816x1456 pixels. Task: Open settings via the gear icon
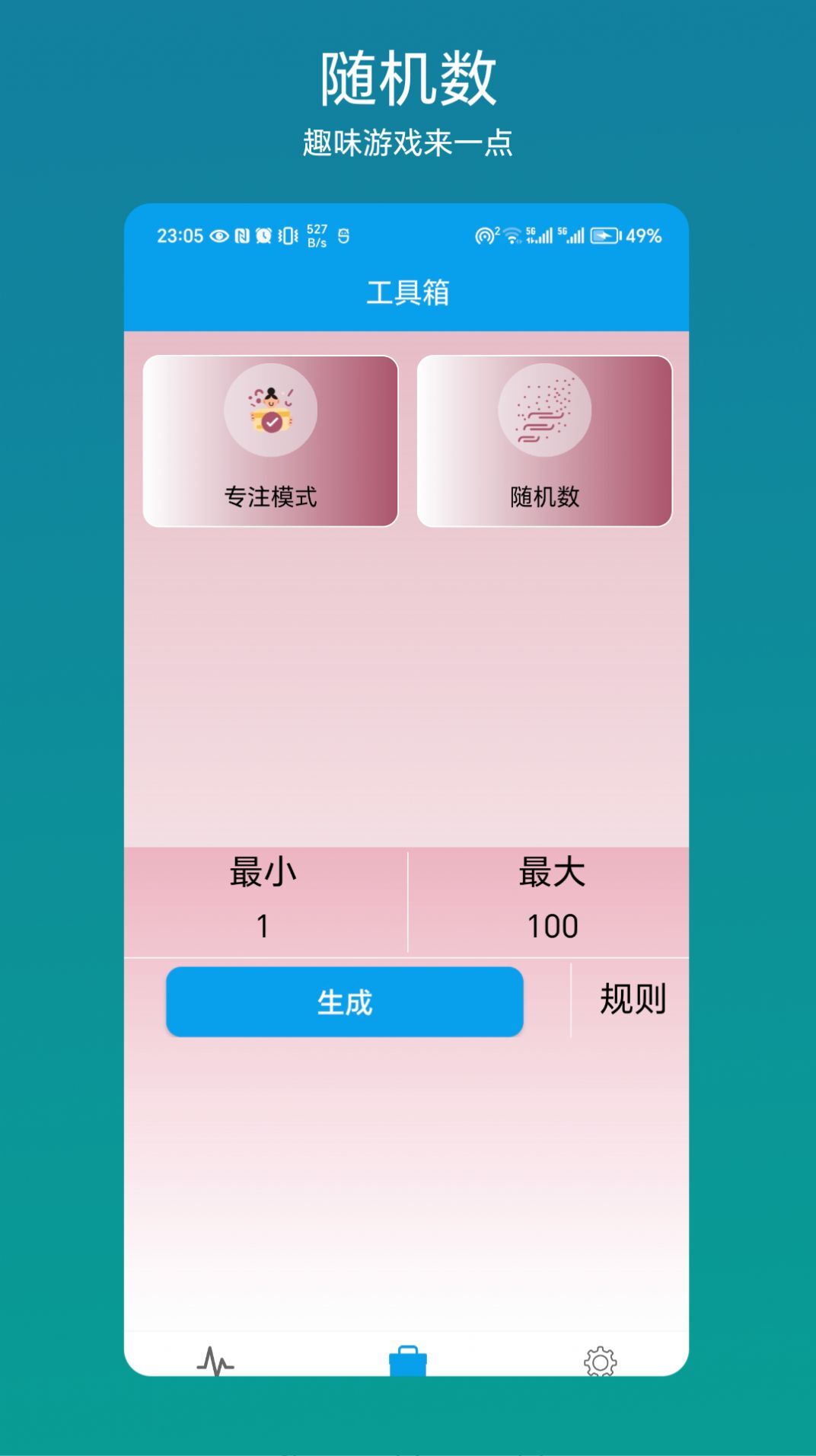[601, 1362]
